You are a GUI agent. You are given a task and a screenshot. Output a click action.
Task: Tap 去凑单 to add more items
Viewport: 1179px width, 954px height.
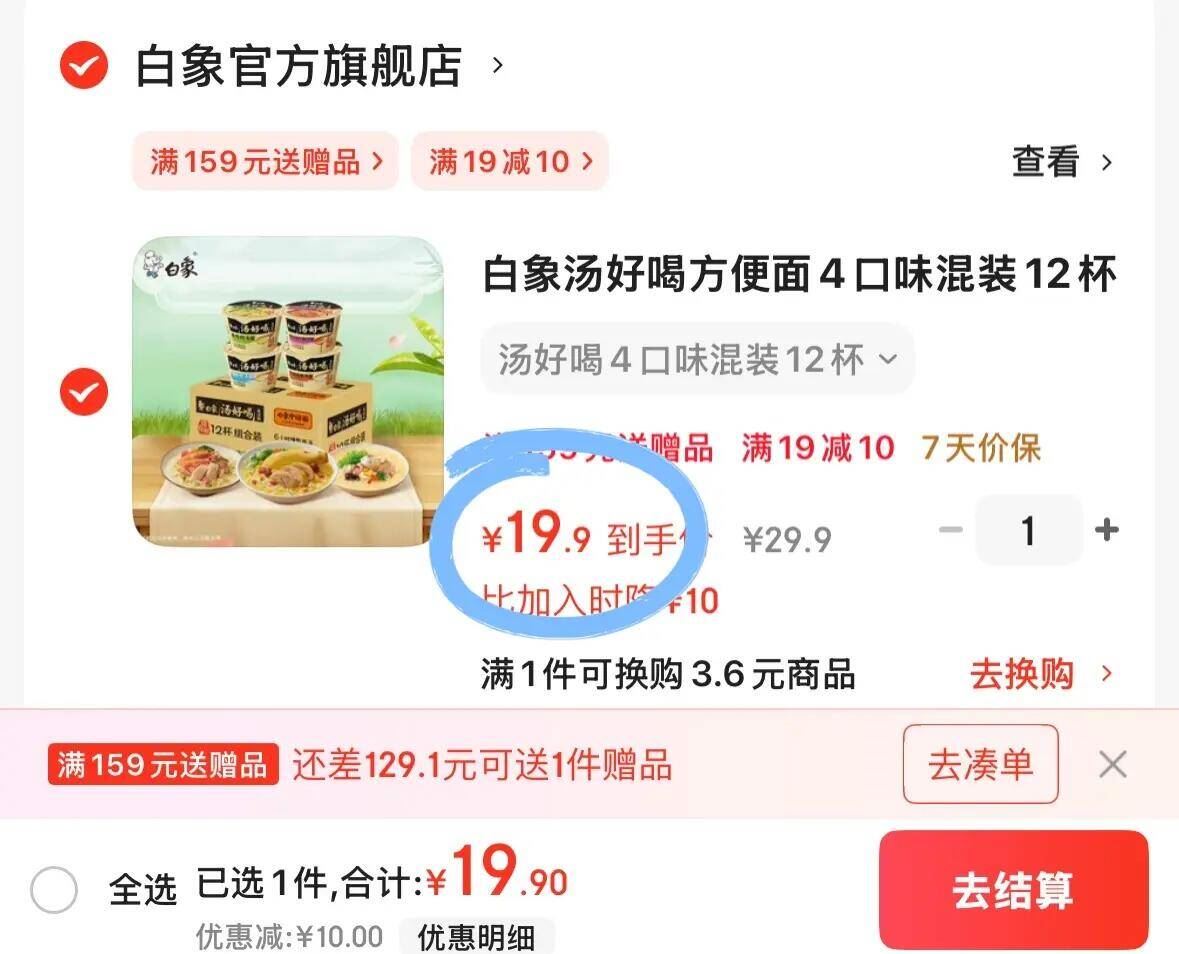tap(980, 765)
